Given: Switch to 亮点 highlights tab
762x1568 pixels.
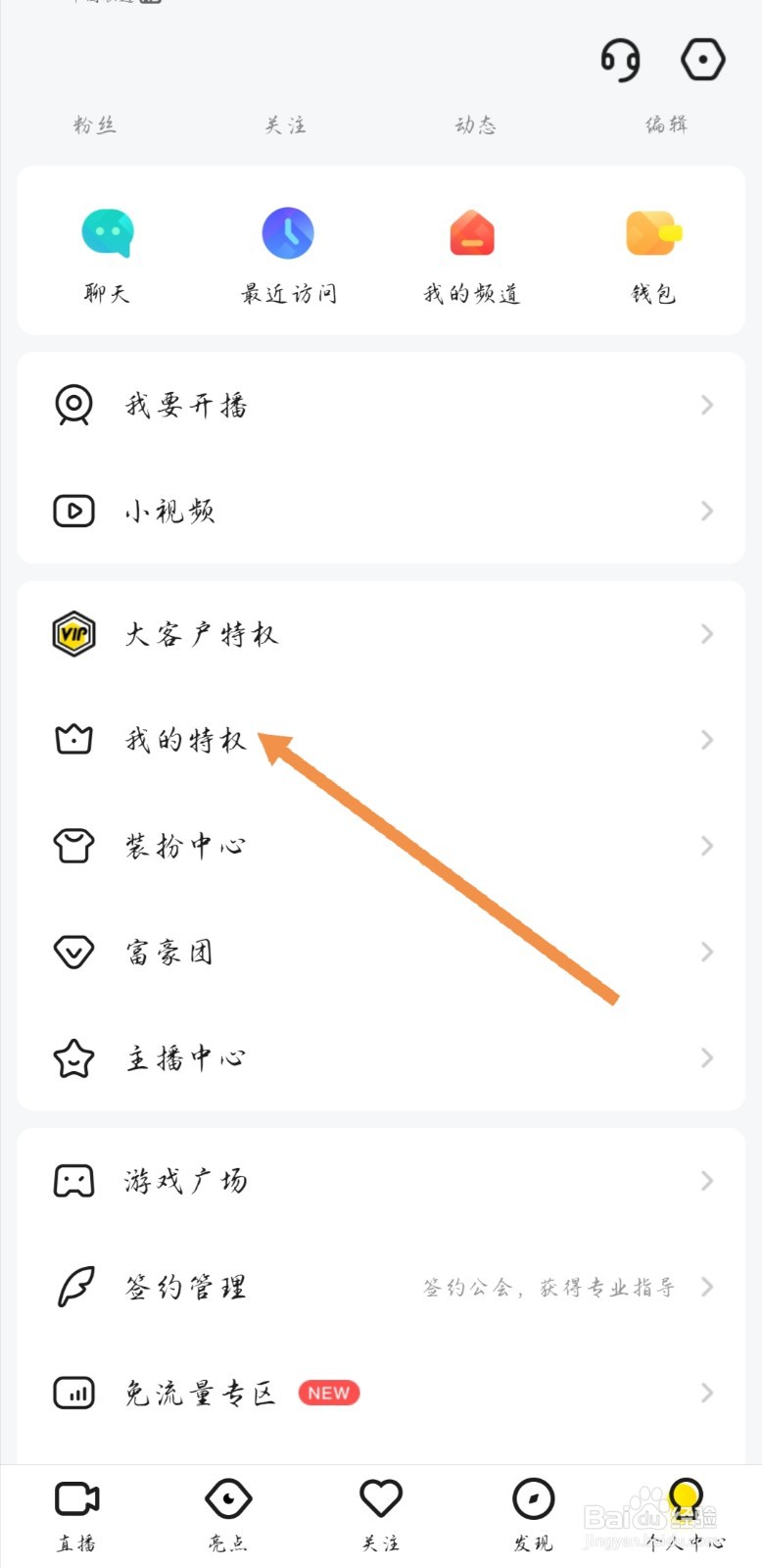Looking at the screenshot, I should coord(228,1515).
